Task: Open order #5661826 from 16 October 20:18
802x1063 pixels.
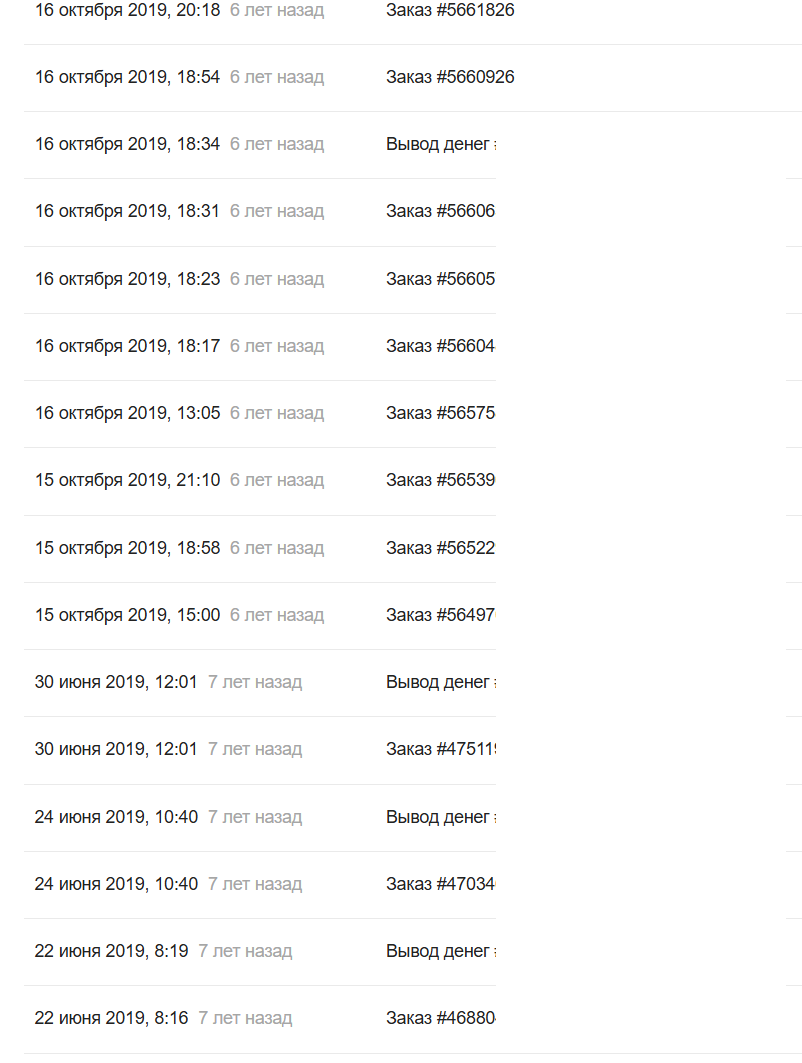Action: coord(450,10)
